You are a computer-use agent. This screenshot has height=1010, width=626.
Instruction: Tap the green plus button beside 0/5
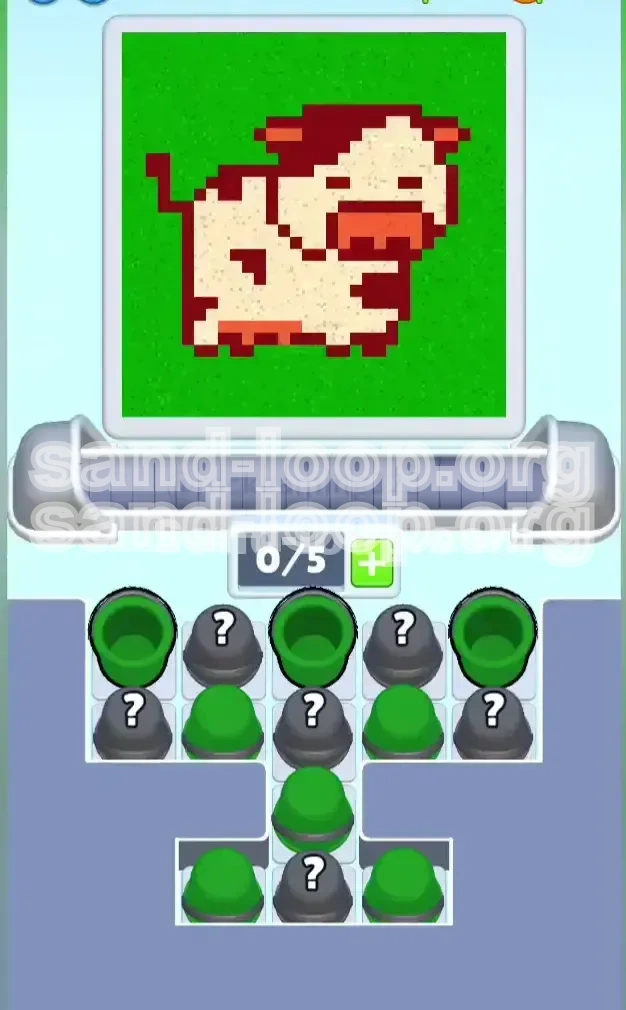tap(371, 564)
